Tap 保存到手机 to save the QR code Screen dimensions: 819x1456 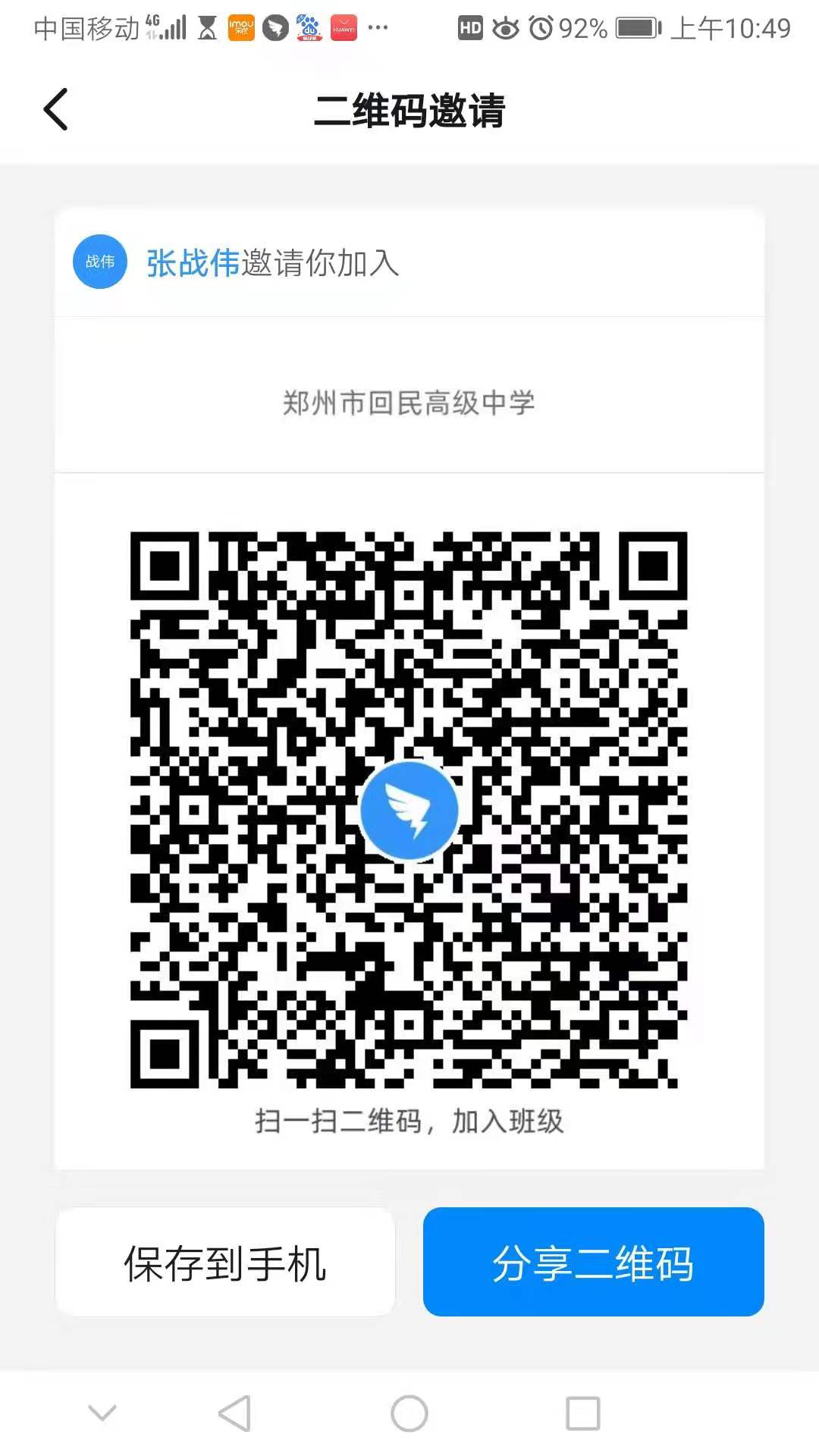click(225, 1262)
